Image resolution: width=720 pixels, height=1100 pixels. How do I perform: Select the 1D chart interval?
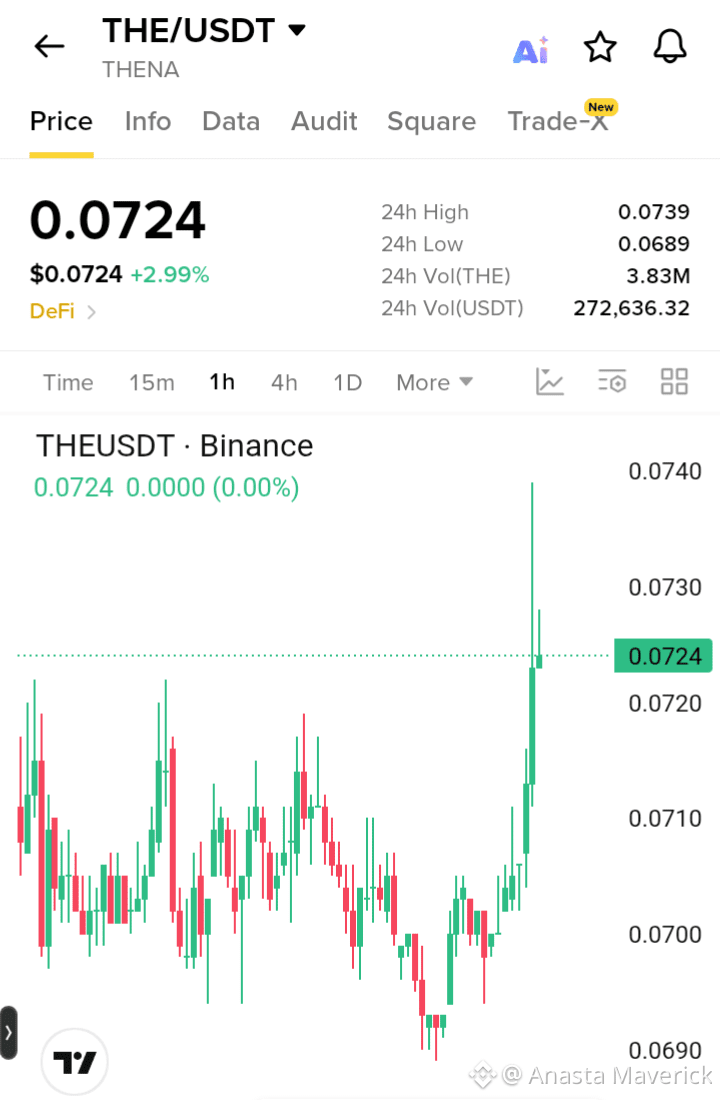click(x=347, y=382)
